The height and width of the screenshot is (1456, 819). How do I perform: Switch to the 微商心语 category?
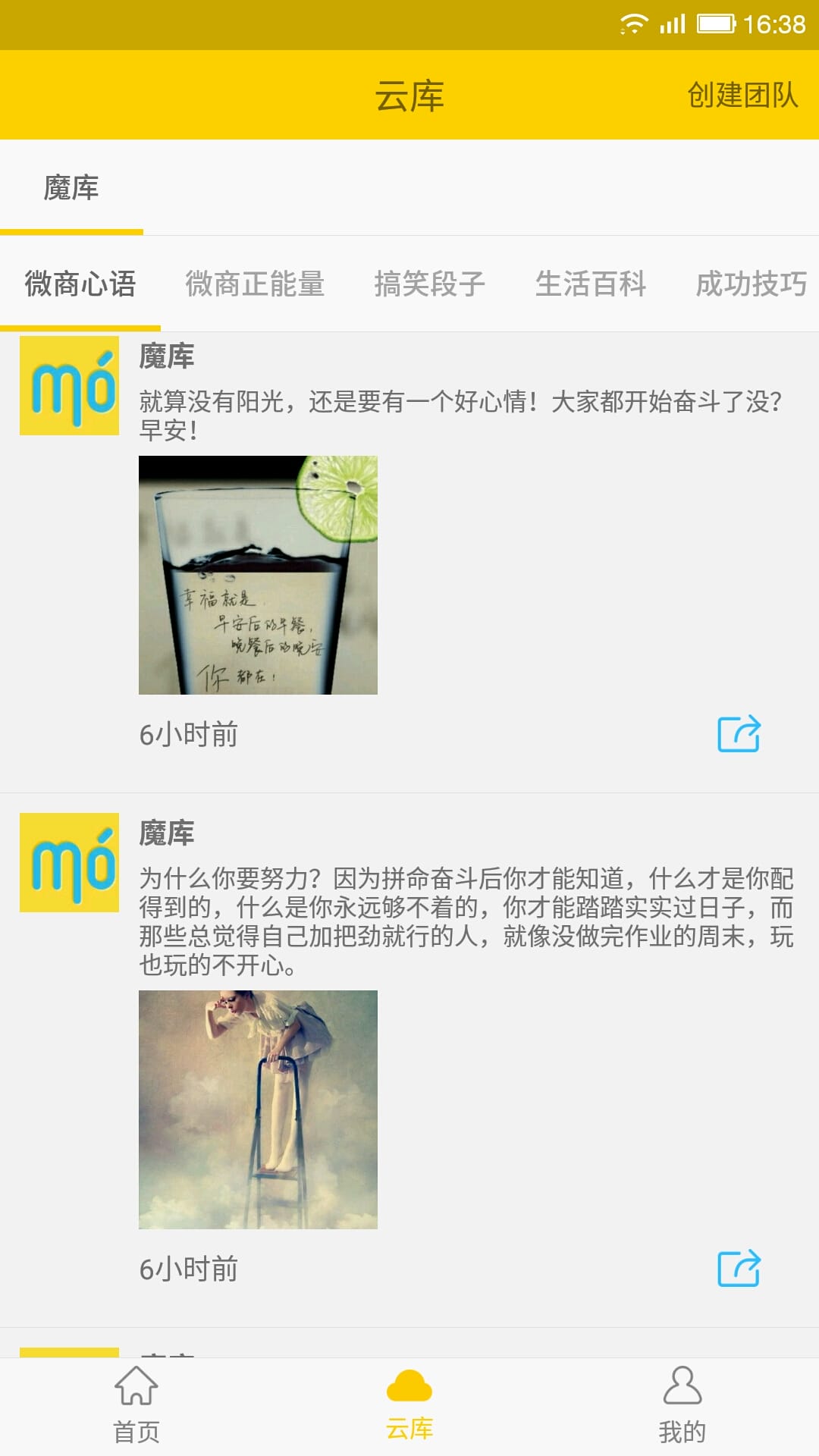[x=80, y=284]
